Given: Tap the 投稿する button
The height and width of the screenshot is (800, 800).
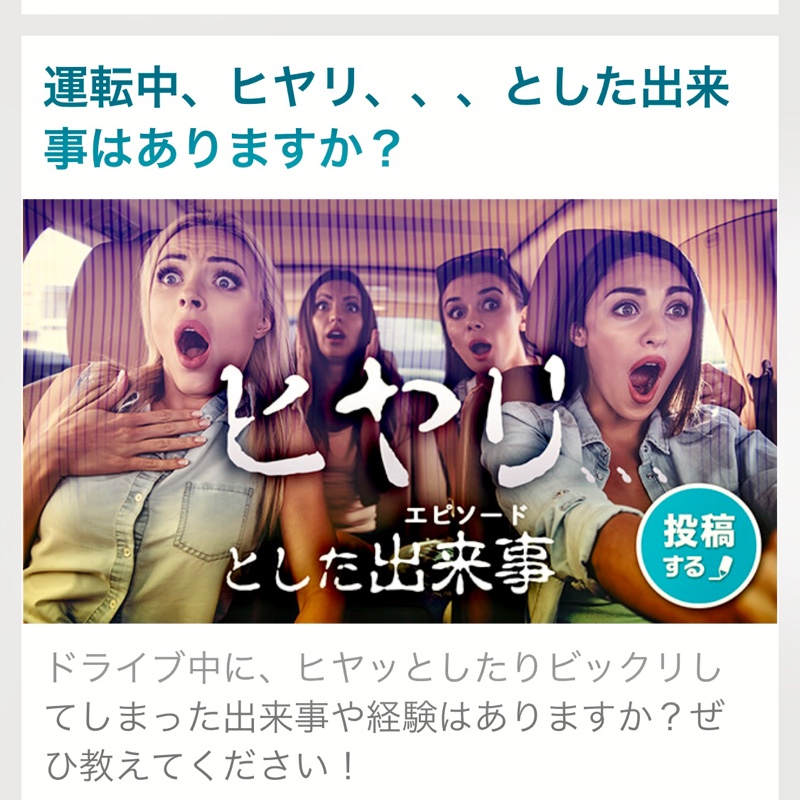Looking at the screenshot, I should [698, 547].
